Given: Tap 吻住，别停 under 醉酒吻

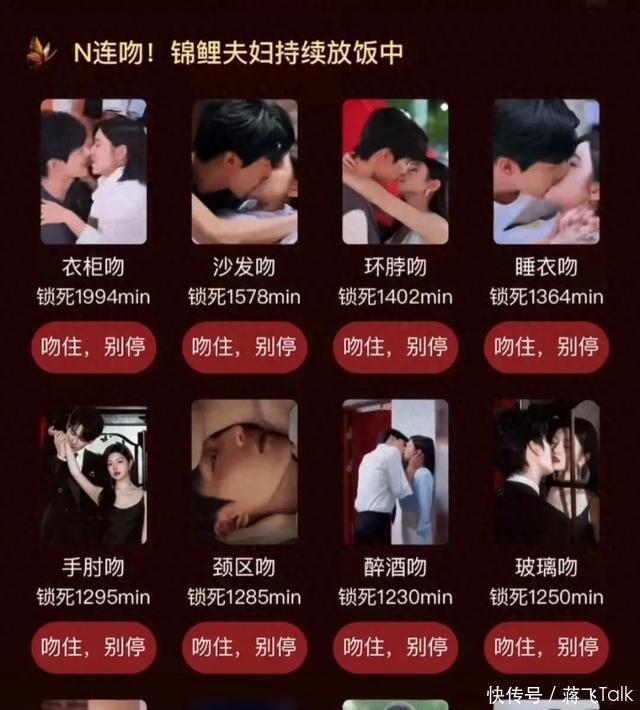Looking at the screenshot, I should pos(395,647).
